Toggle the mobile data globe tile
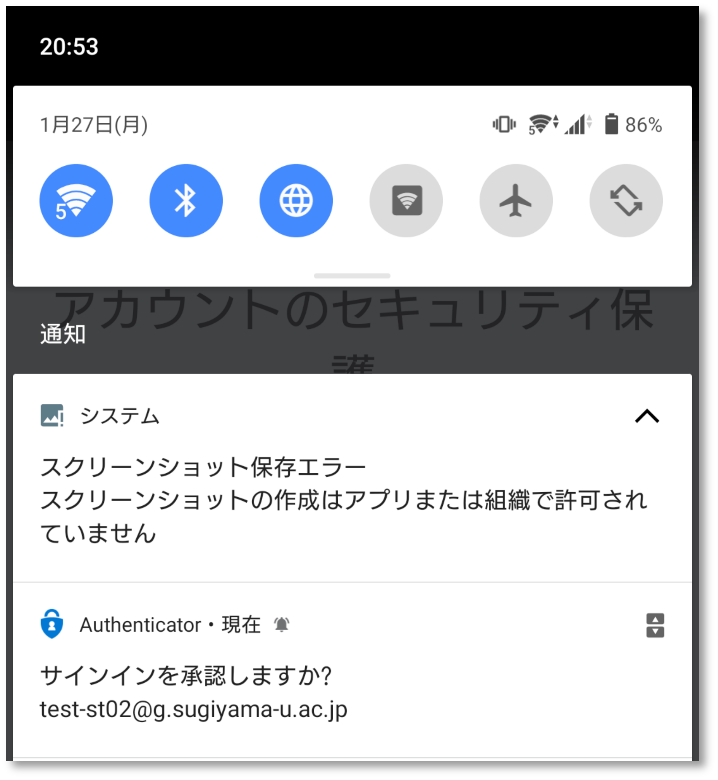Viewport: 718px width, 780px height. (x=296, y=201)
